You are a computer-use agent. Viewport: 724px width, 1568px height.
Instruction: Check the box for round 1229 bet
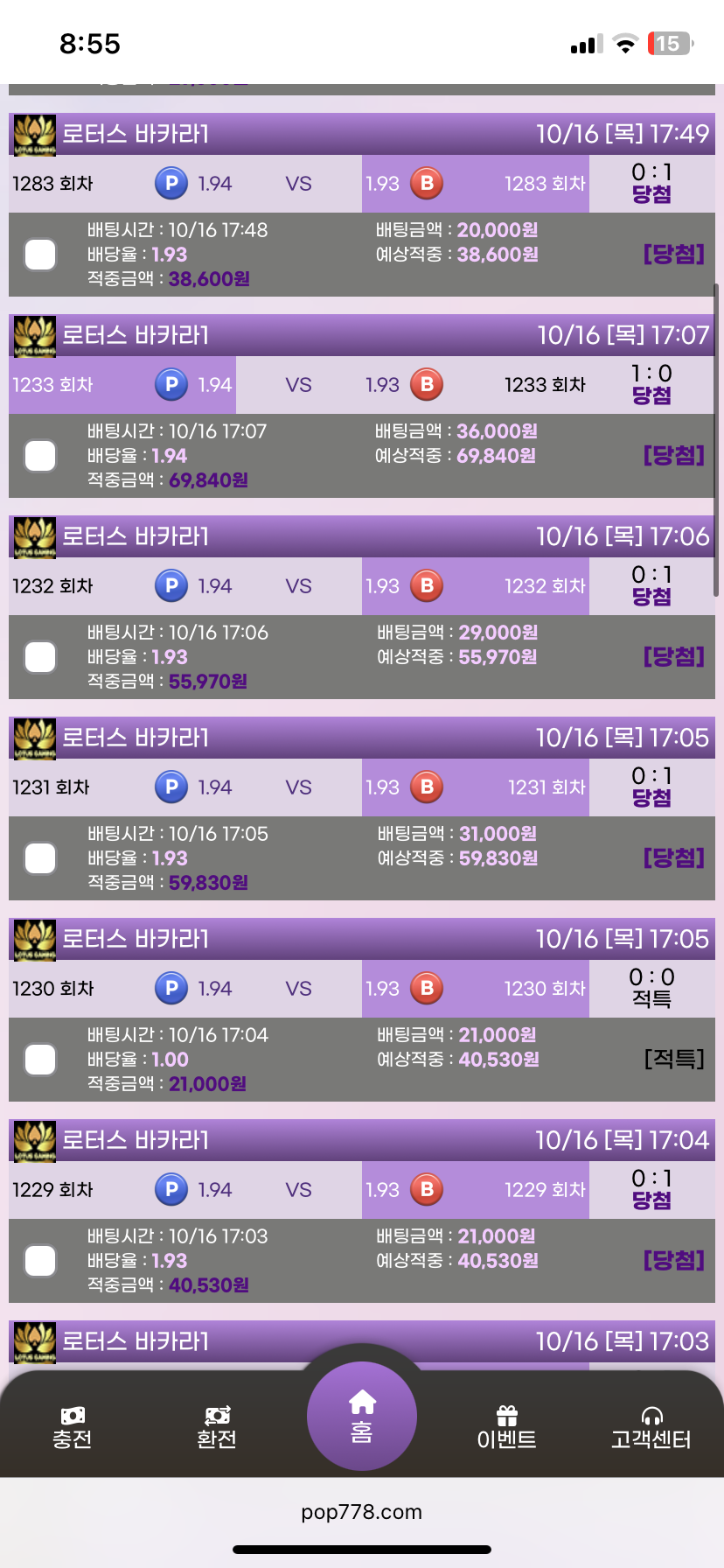point(40,1261)
